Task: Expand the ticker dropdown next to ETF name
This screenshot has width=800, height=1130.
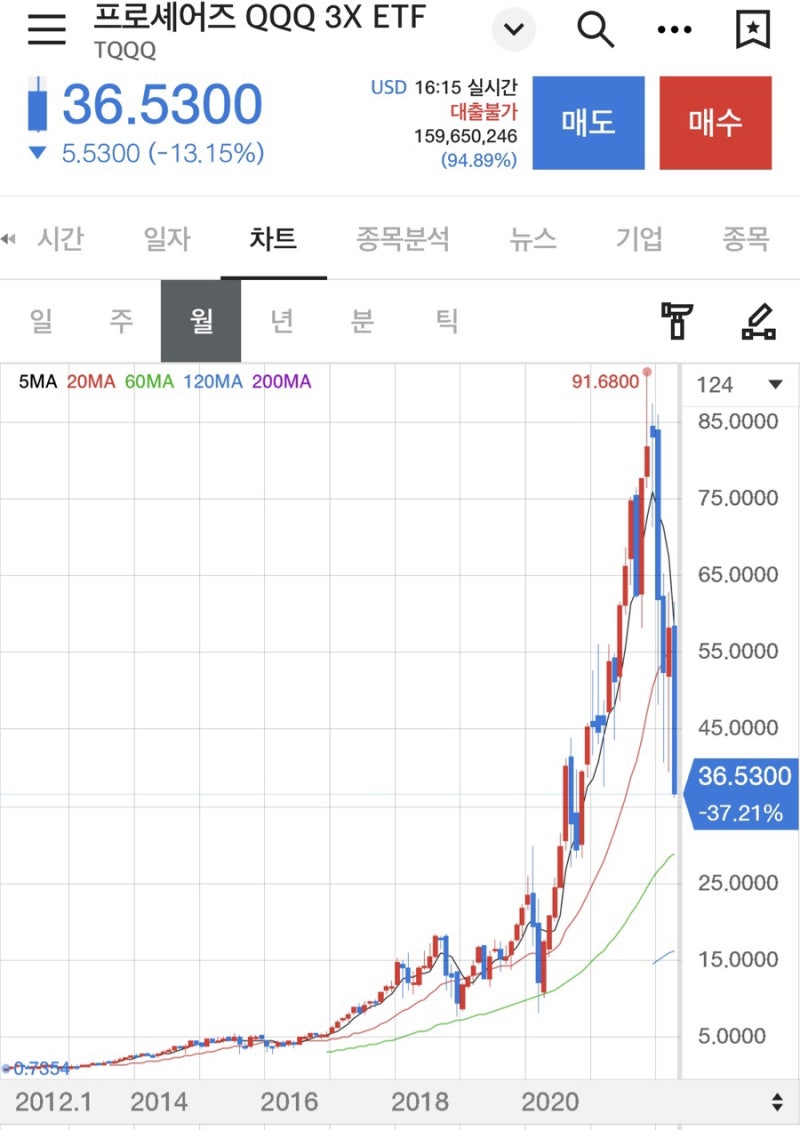Action: click(513, 29)
